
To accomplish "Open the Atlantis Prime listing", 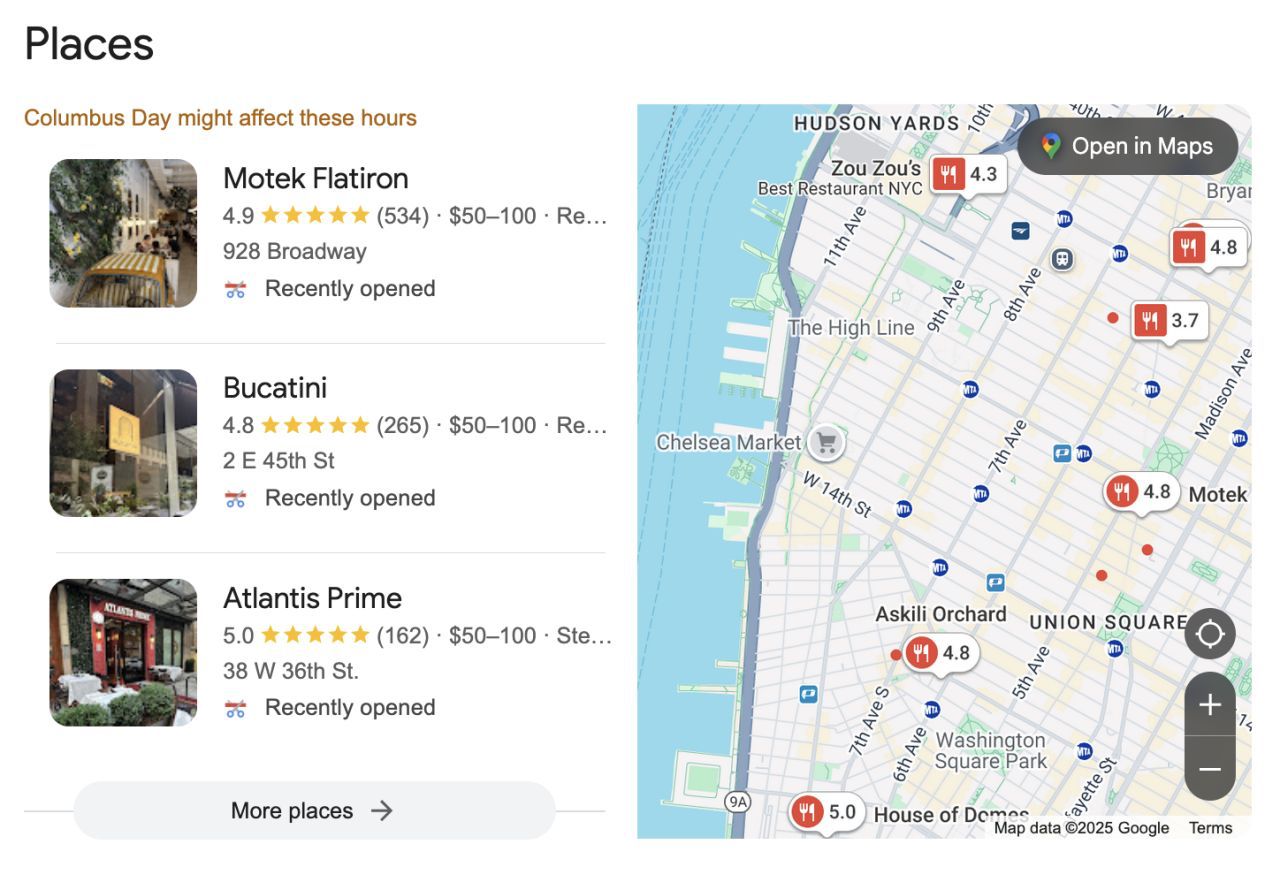I will (312, 598).
